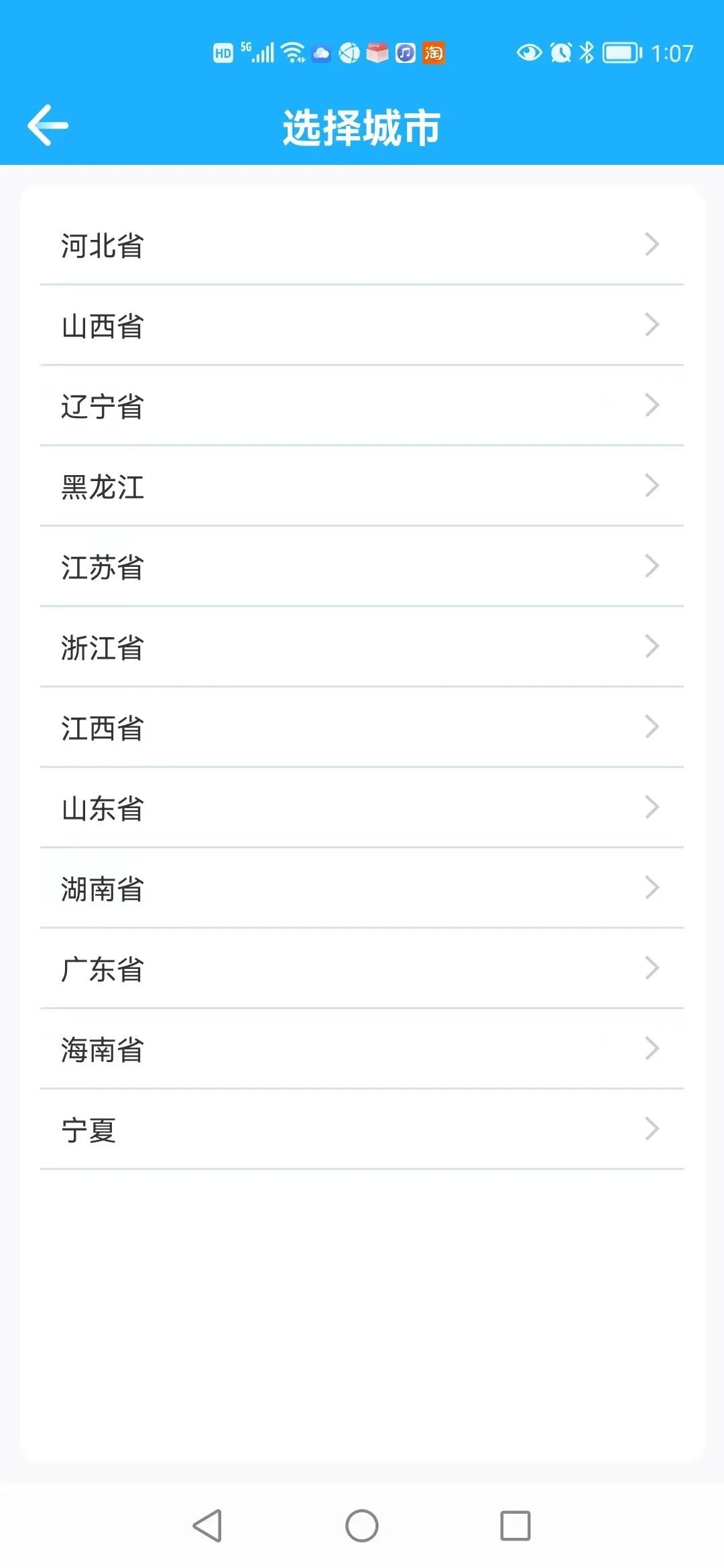724x1568 pixels.
Task: Open recent apps from navigation bar
Action: pyautogui.click(x=516, y=1526)
